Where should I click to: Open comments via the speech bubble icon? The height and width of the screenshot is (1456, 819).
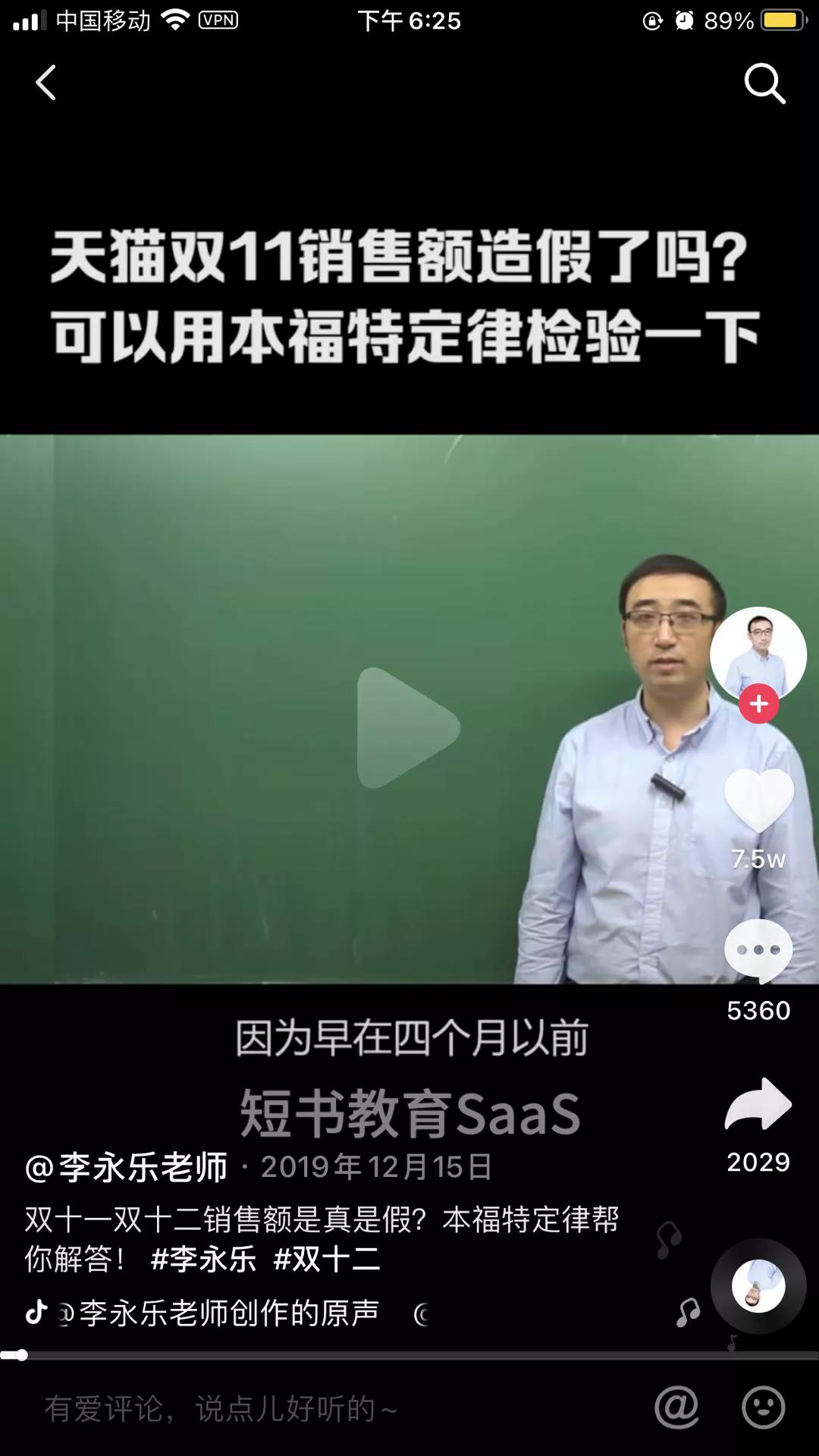758,951
